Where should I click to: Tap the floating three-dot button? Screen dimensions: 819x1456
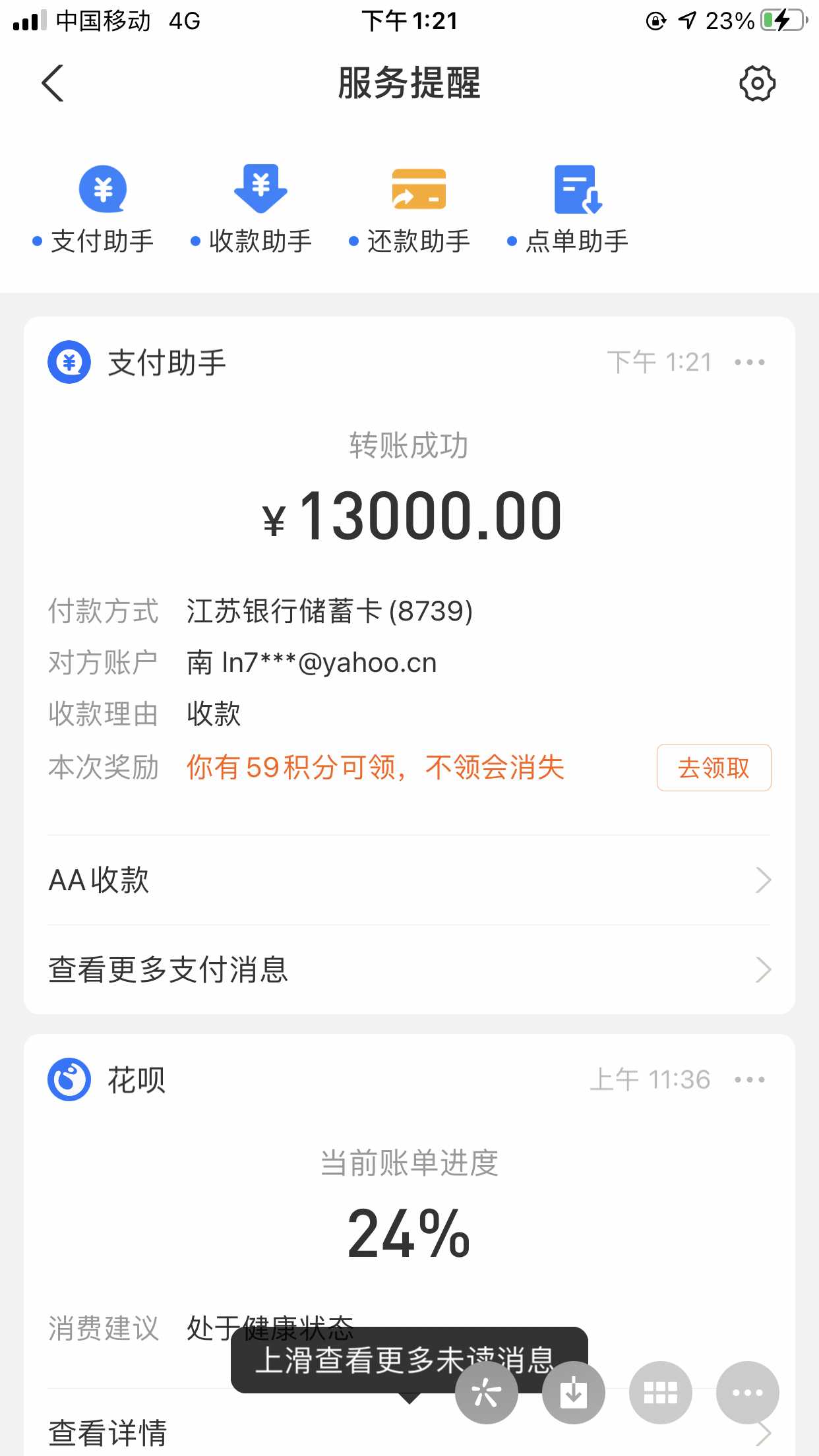pos(748,1392)
